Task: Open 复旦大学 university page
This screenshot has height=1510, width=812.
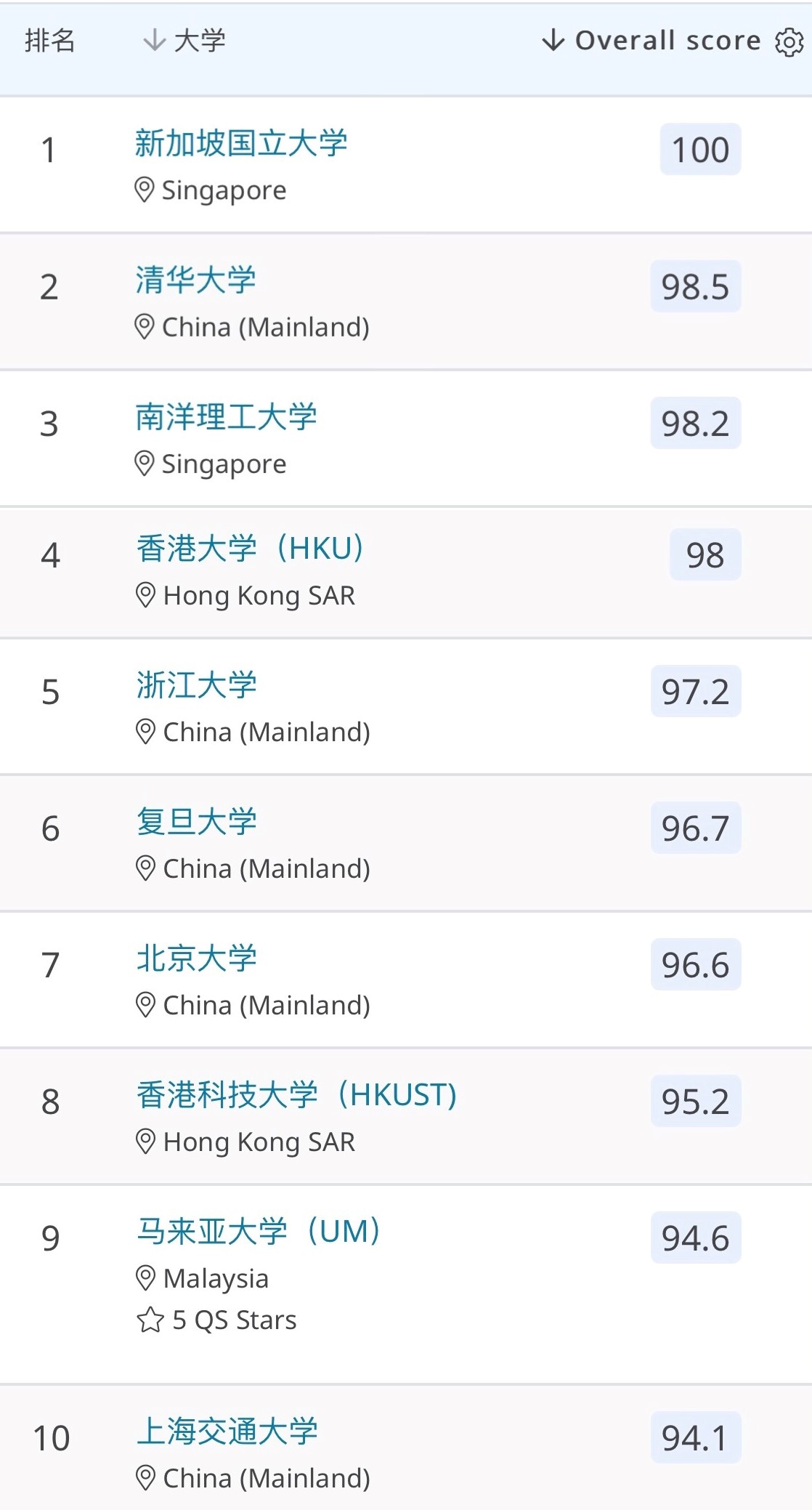Action: tap(197, 821)
